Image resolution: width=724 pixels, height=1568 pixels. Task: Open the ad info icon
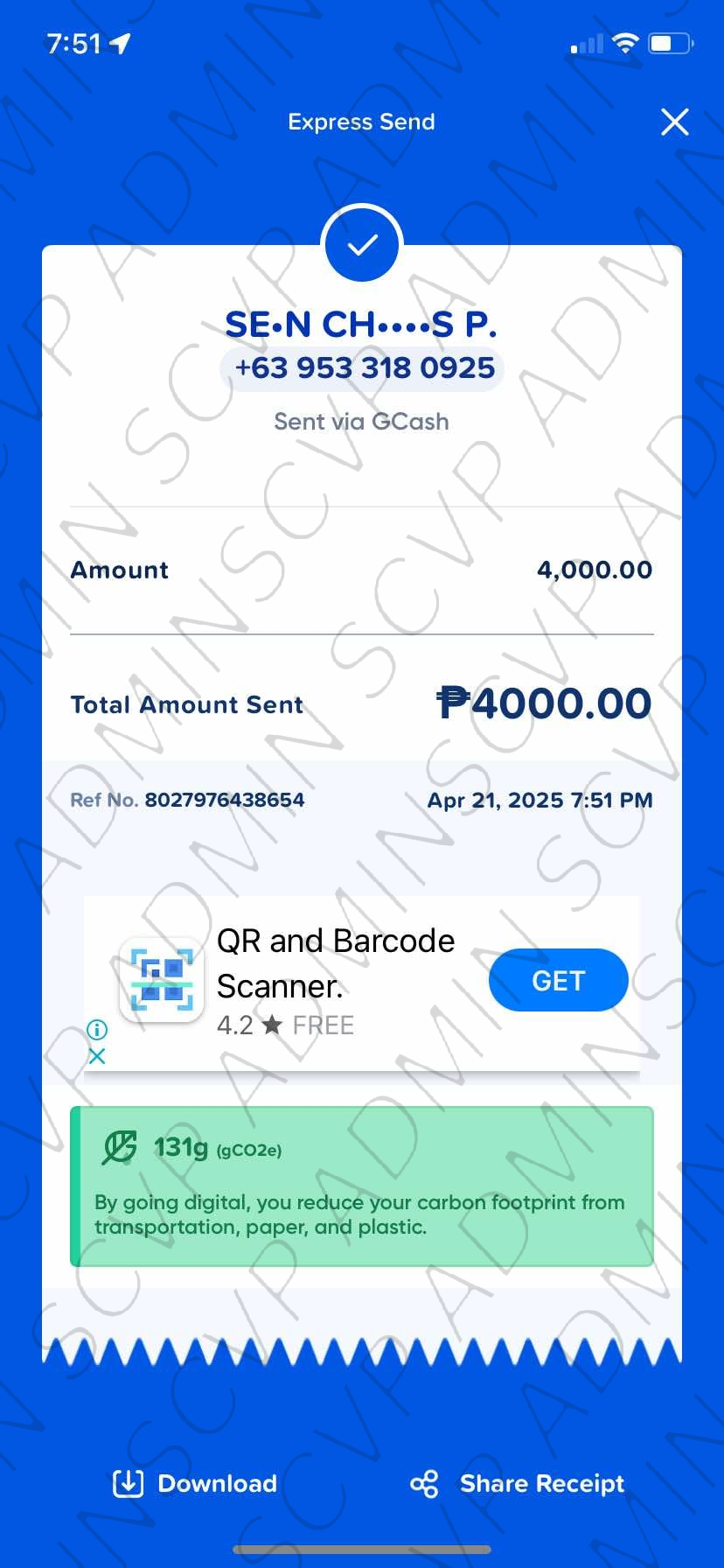[97, 1029]
